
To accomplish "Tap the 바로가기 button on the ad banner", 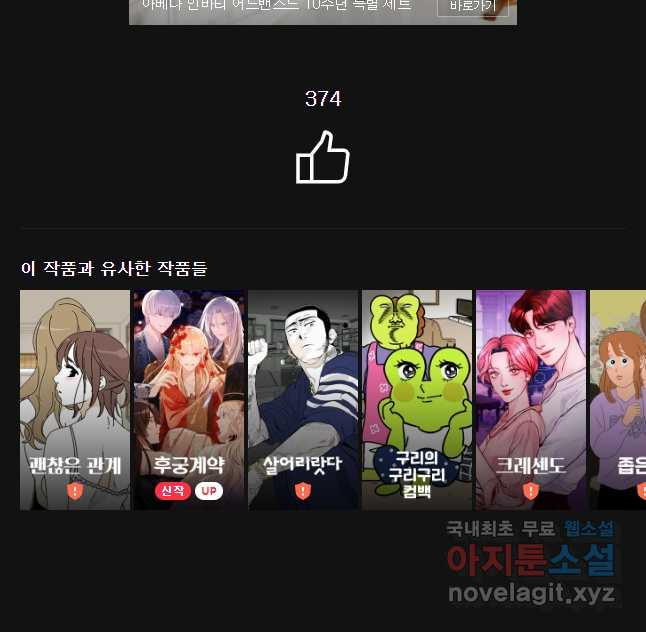I will (472, 7).
